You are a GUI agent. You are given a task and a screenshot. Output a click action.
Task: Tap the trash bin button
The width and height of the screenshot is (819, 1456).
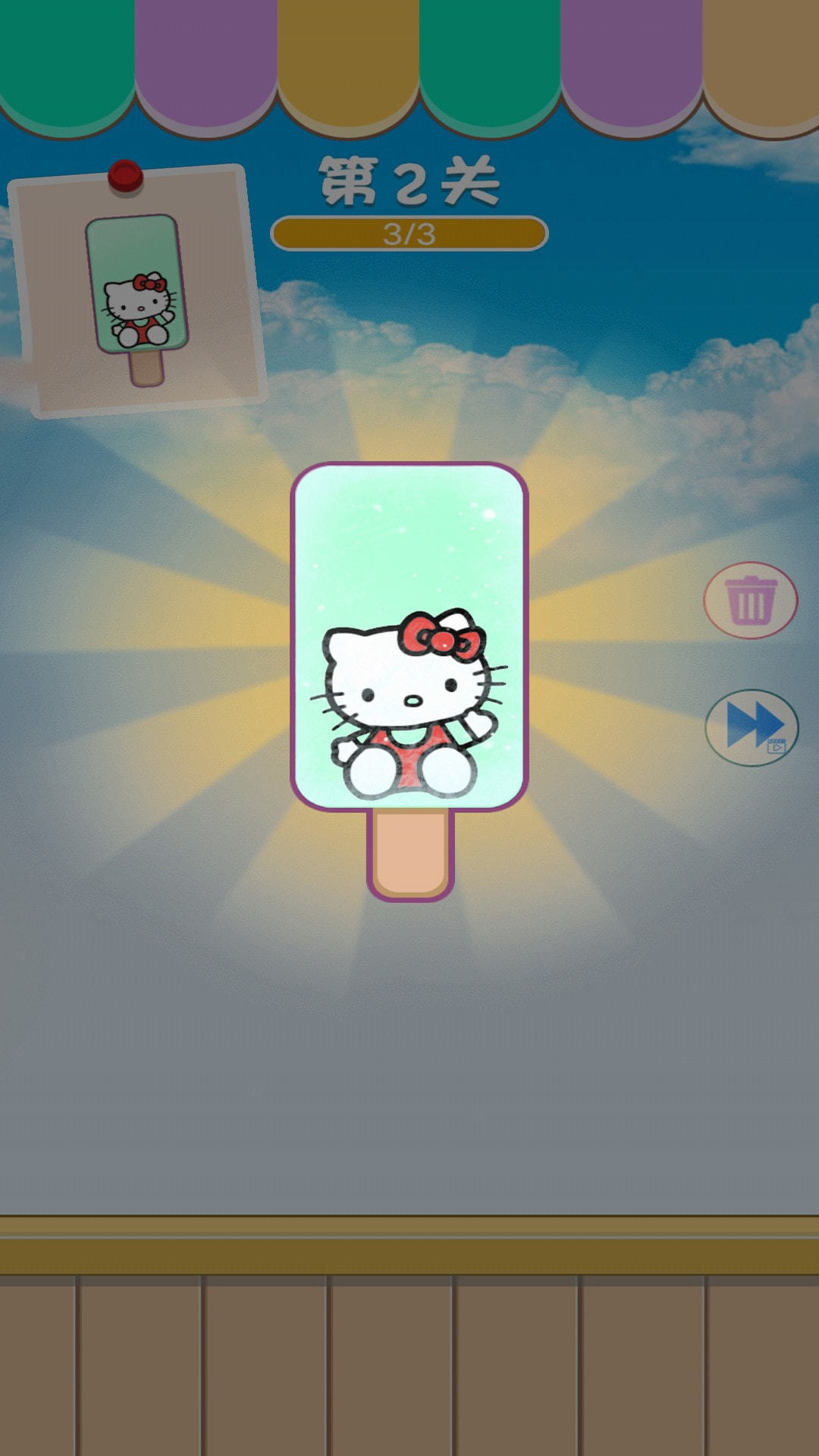pyautogui.click(x=750, y=600)
